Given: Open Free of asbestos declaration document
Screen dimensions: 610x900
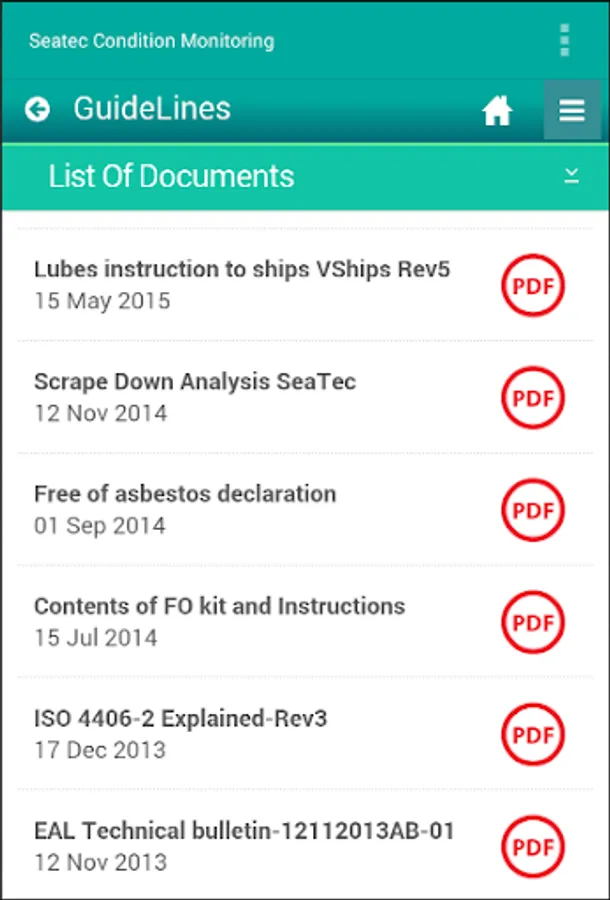Looking at the screenshot, I should [185, 508].
